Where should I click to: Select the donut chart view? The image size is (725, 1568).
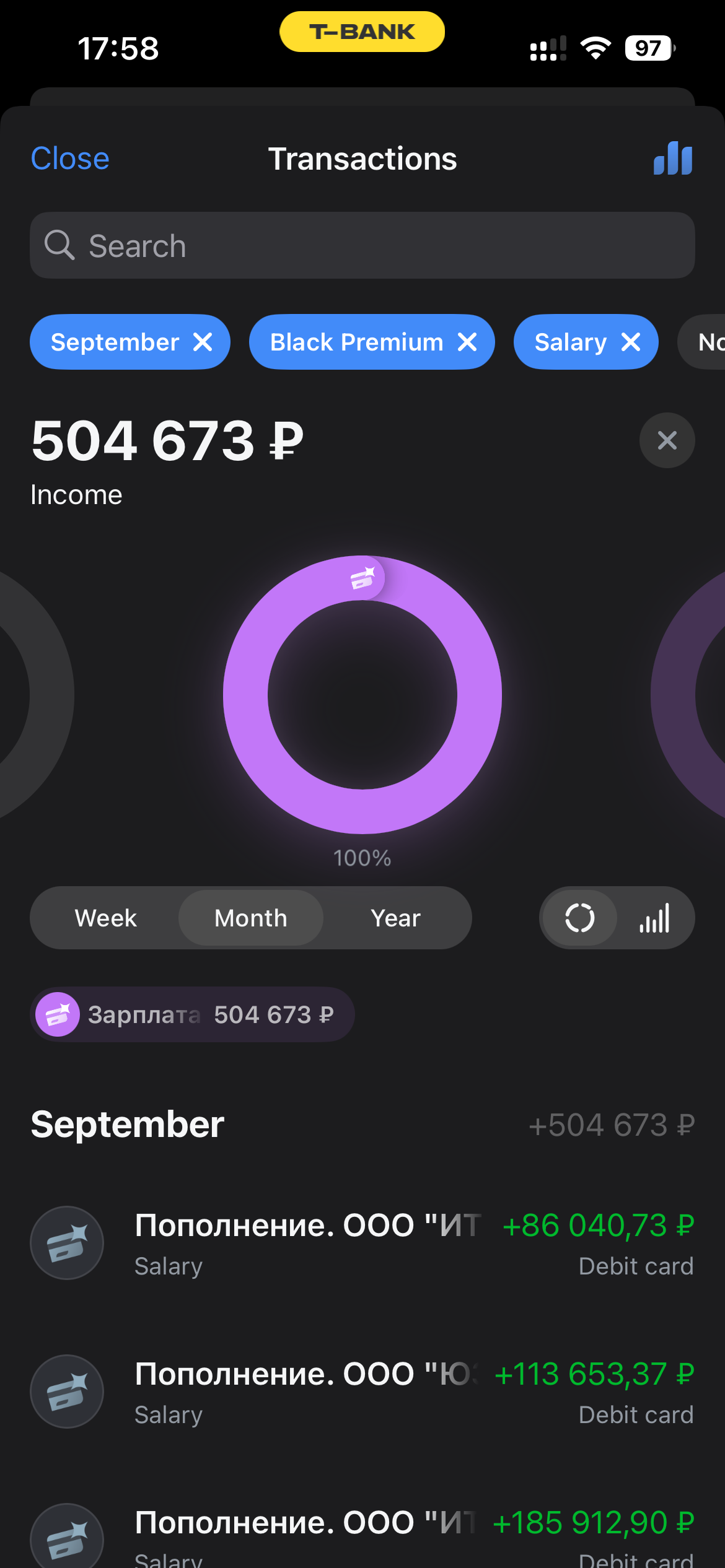pyautogui.click(x=580, y=918)
